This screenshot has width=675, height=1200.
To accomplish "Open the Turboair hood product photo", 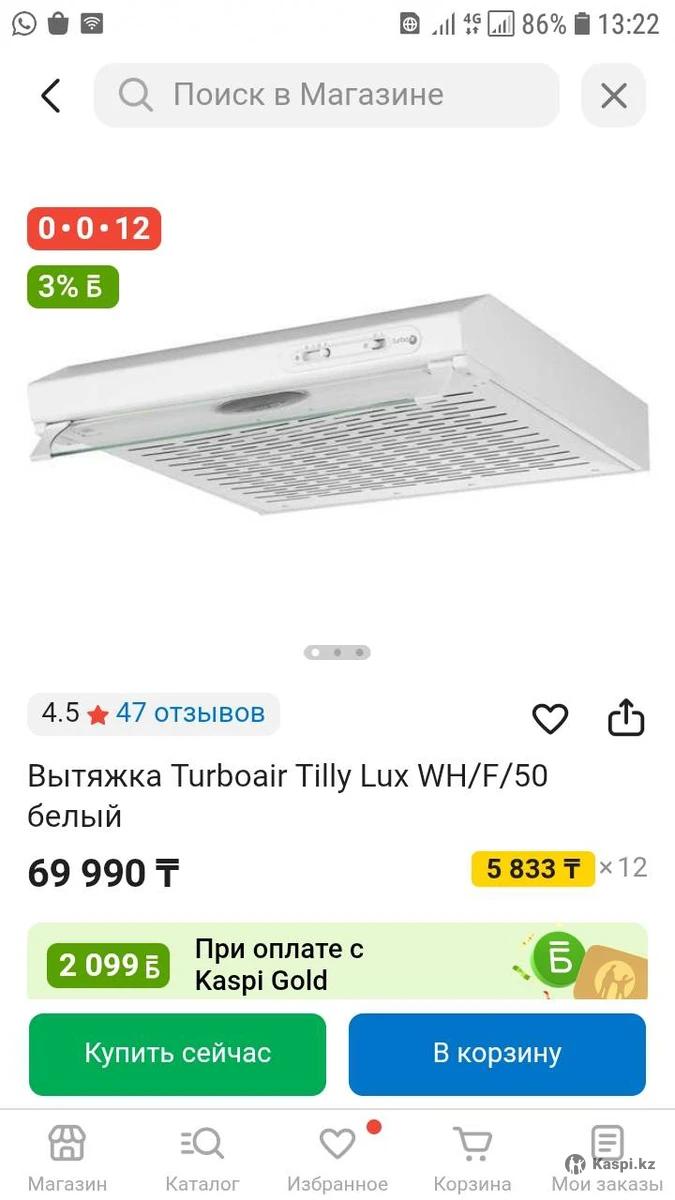I will tap(338, 405).
